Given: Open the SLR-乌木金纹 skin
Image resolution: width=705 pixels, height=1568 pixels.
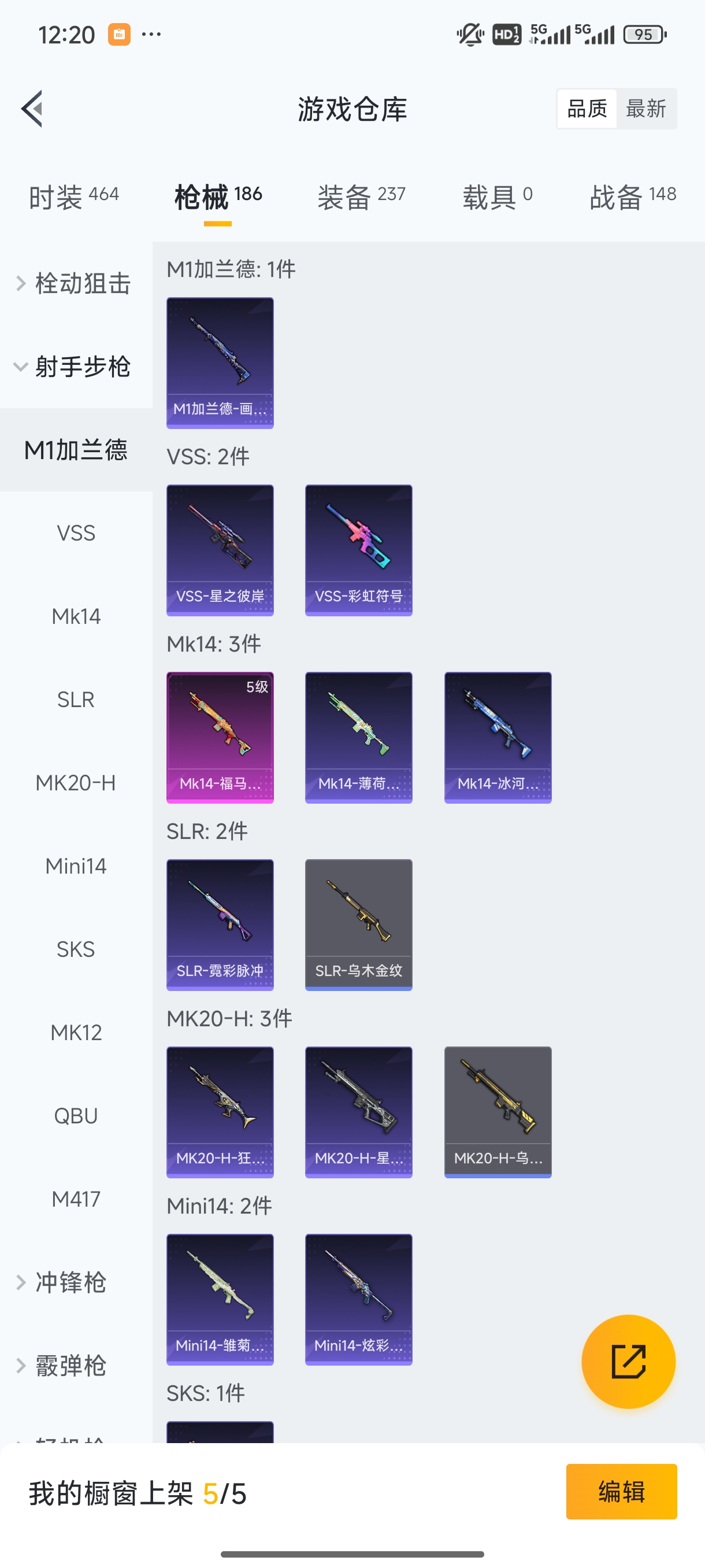Looking at the screenshot, I should (358, 924).
